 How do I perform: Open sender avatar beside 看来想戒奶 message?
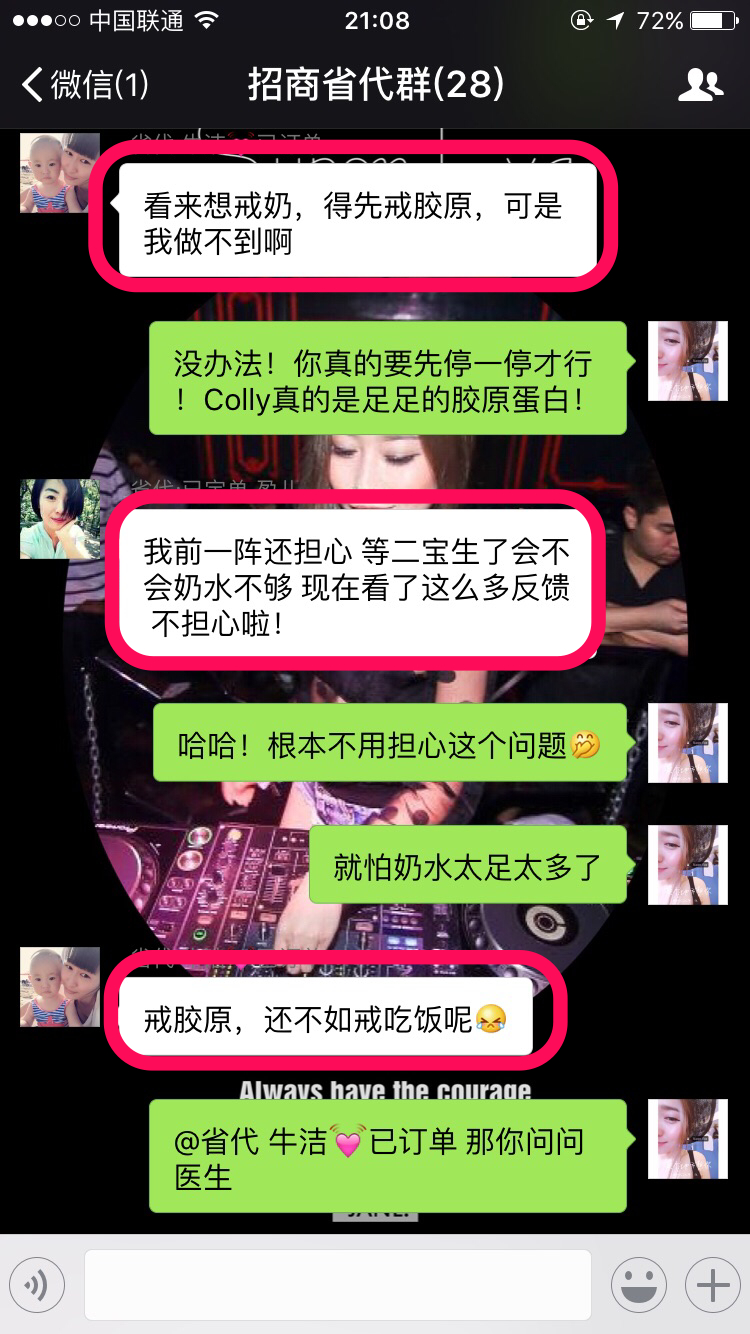tap(59, 172)
